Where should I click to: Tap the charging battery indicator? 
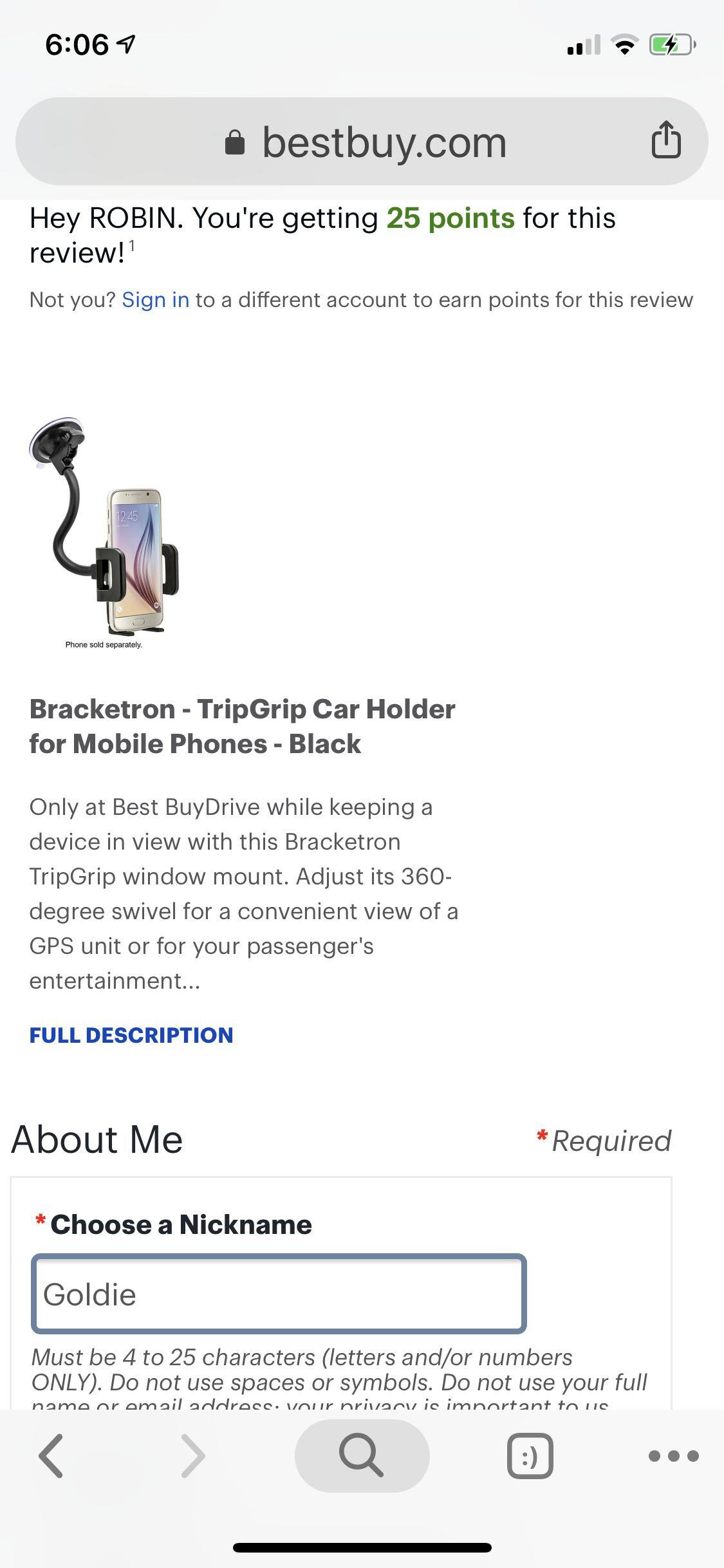pyautogui.click(x=669, y=44)
